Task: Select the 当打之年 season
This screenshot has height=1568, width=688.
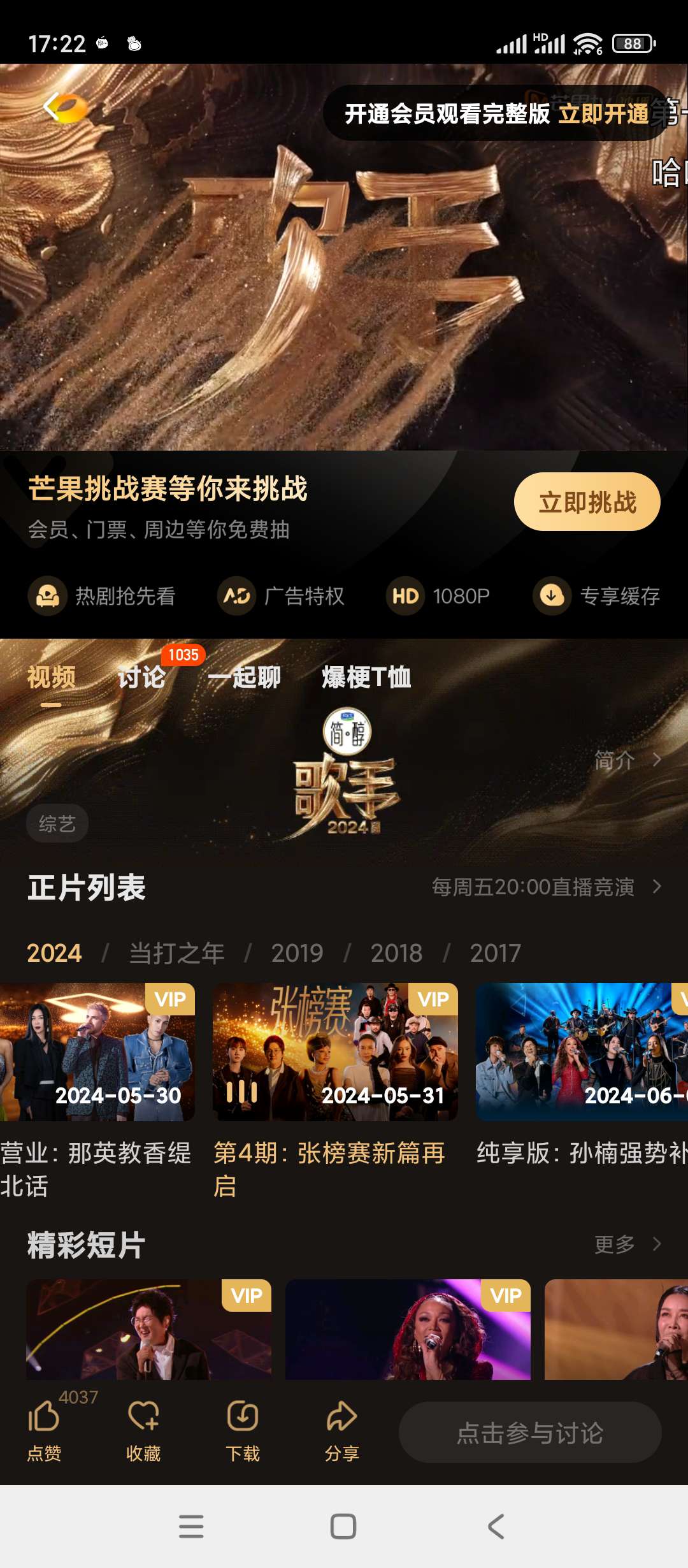Action: click(x=176, y=954)
